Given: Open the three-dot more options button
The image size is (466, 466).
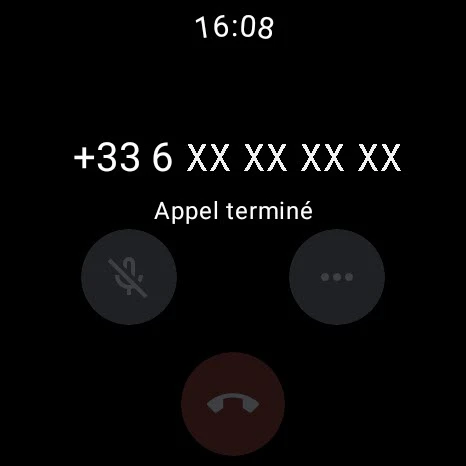Looking at the screenshot, I should [x=337, y=277].
